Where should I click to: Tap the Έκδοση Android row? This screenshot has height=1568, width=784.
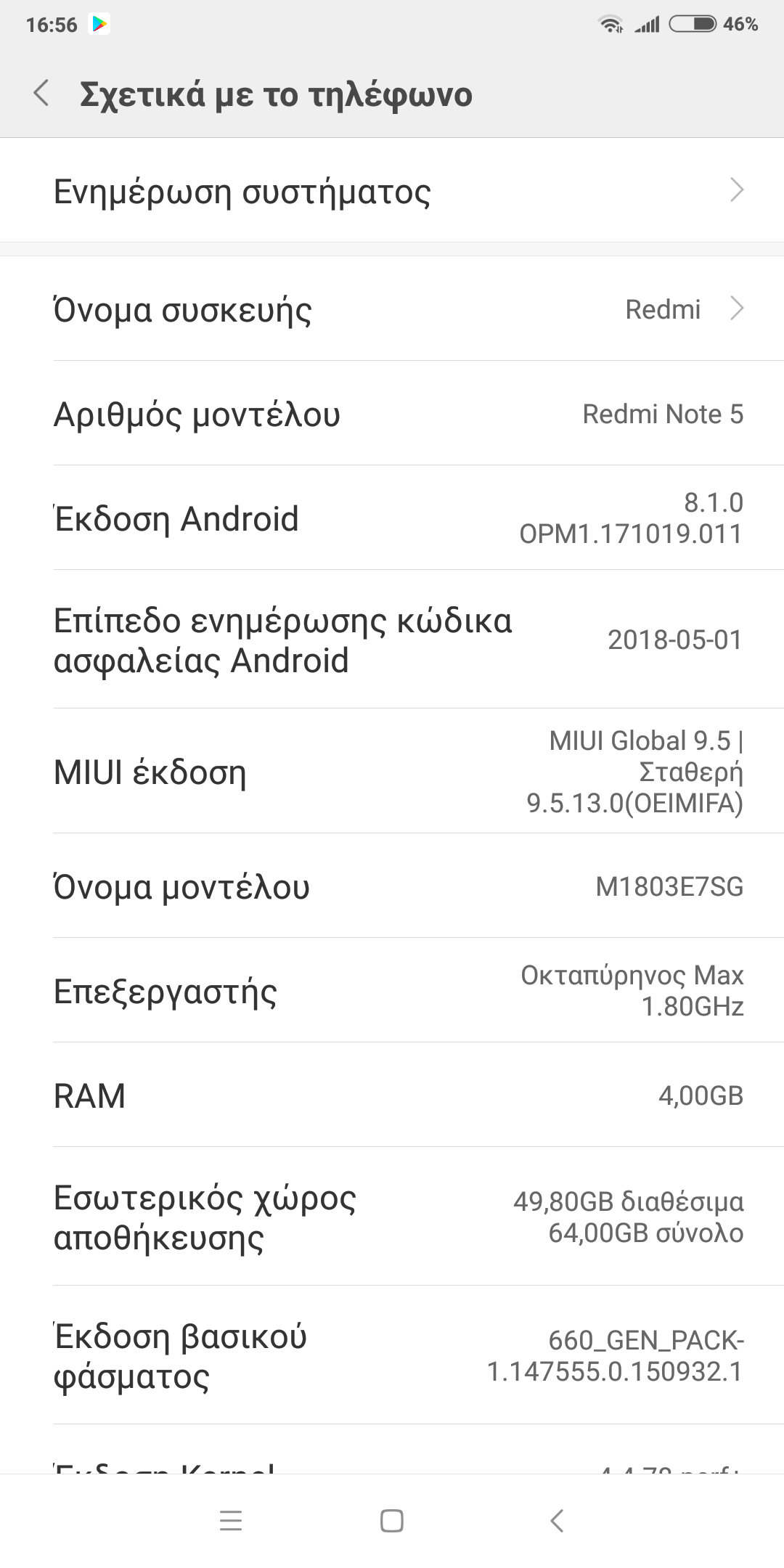392,518
